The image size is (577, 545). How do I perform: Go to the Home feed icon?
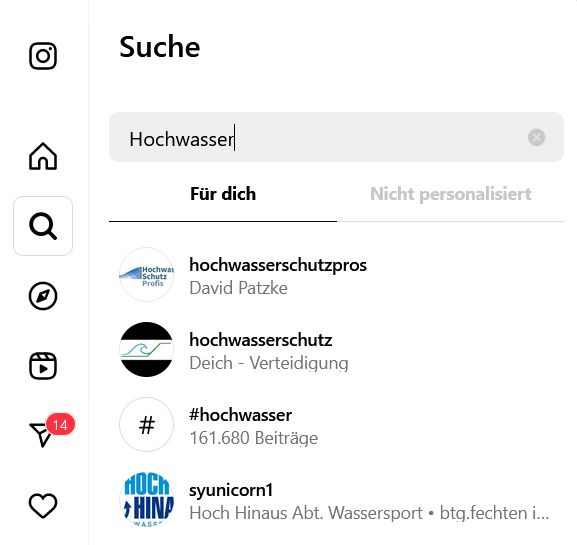43,156
